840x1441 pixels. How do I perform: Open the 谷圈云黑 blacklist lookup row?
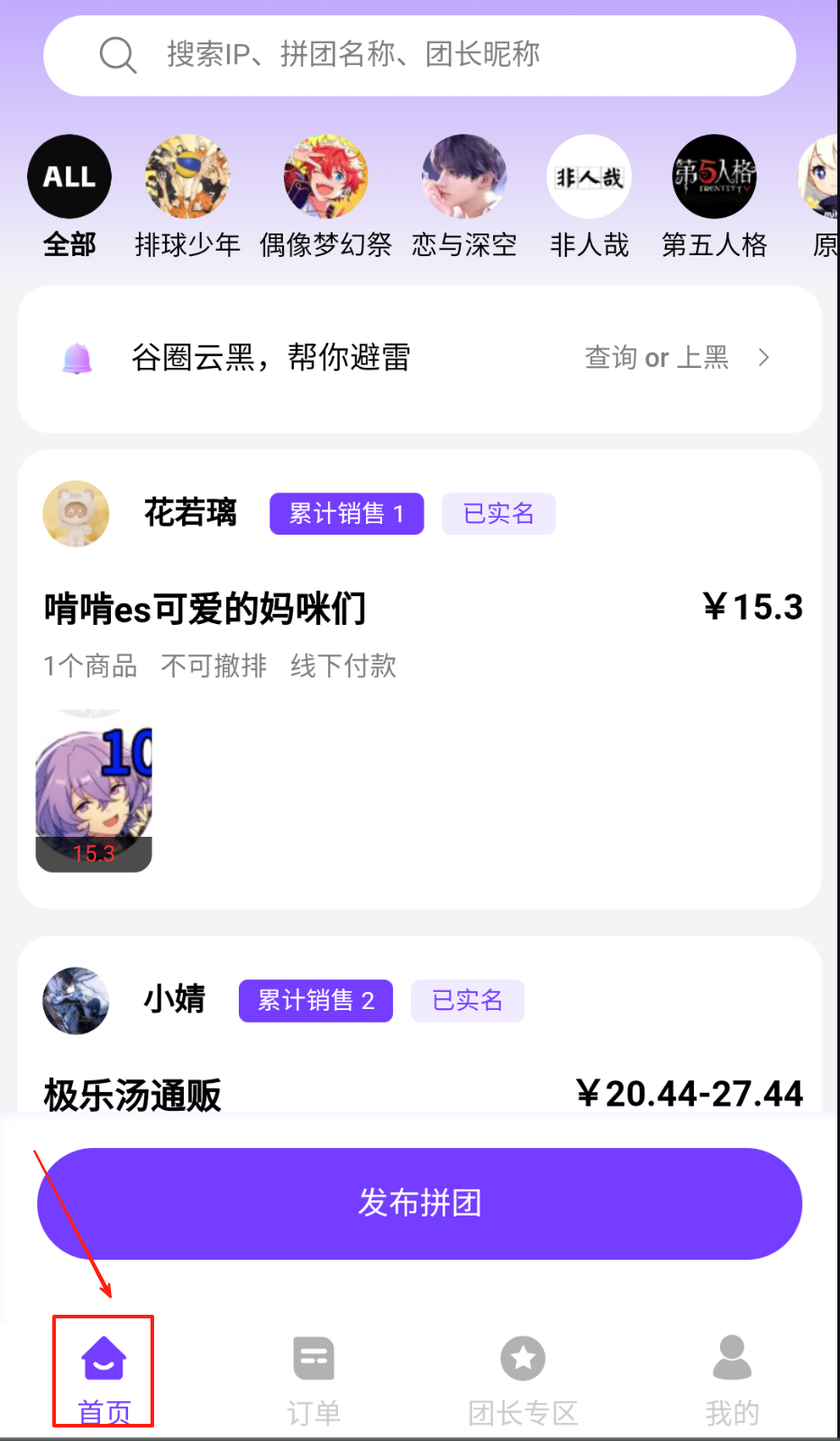coord(419,358)
